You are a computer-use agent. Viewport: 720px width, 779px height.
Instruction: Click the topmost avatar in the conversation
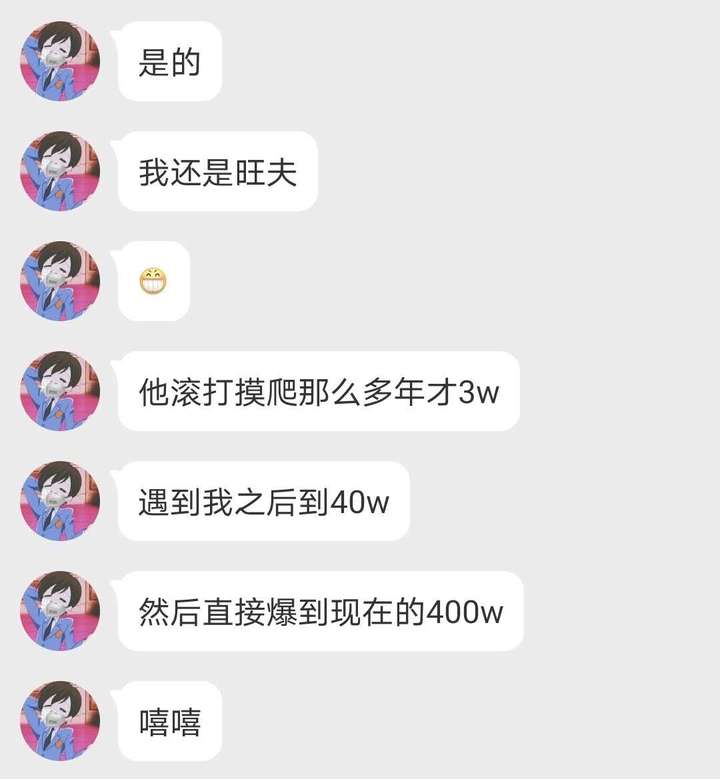pyautogui.click(x=60, y=62)
